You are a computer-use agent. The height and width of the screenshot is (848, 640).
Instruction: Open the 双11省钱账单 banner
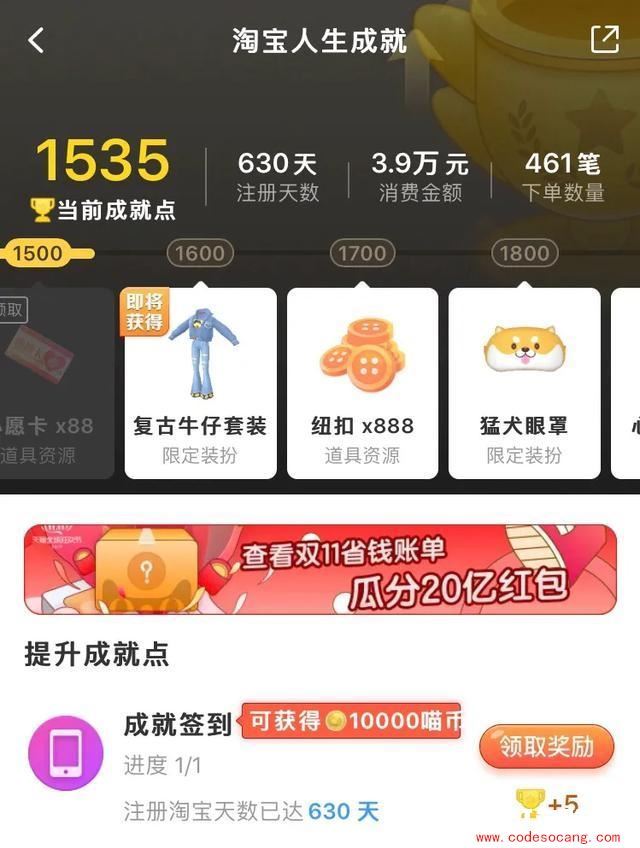pos(320,569)
